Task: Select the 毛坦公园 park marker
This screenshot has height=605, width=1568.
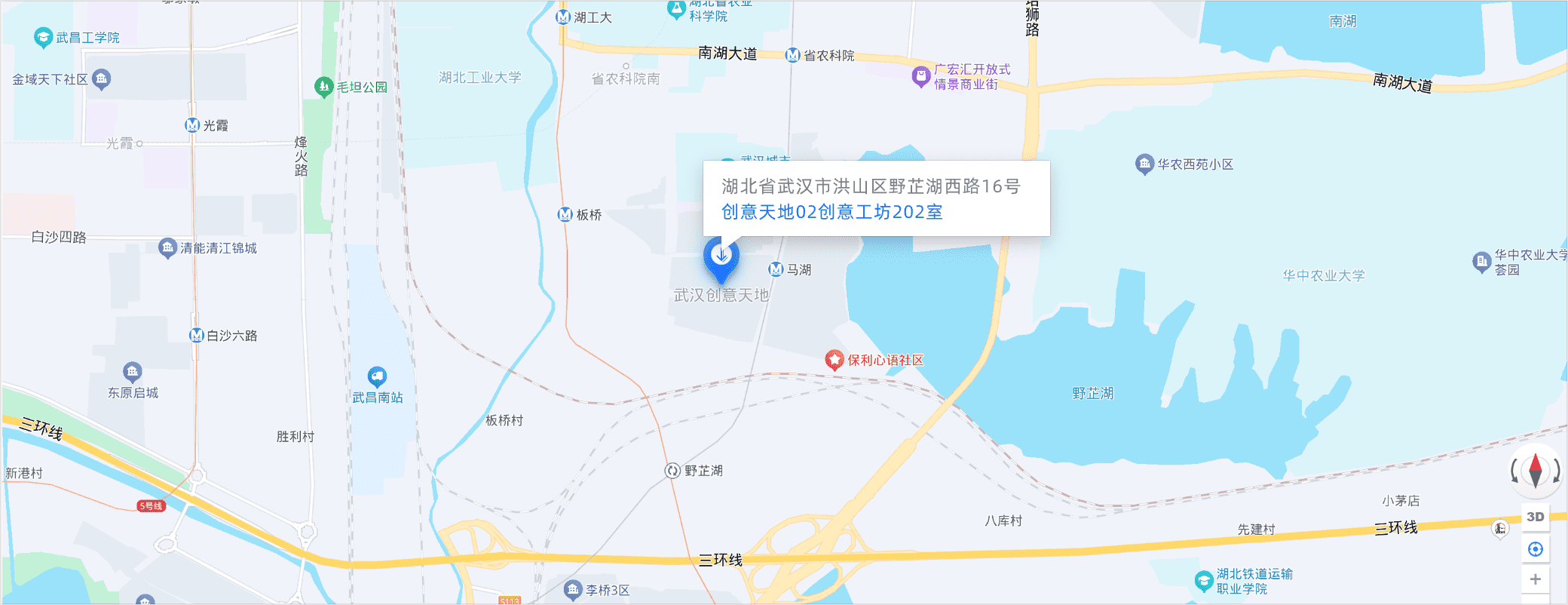Action: pos(323,88)
